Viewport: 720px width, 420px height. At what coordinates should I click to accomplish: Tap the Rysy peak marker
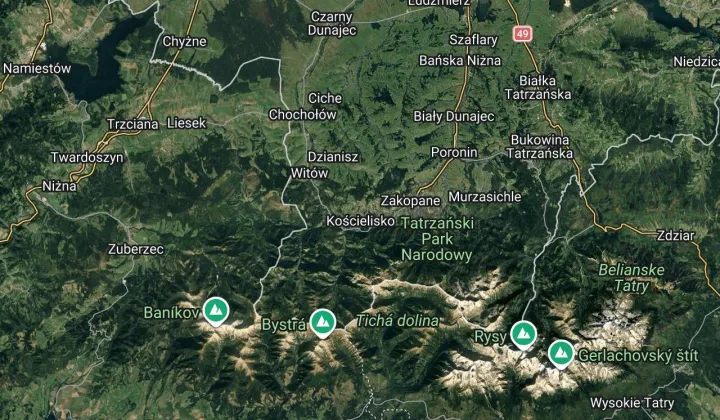click(522, 333)
